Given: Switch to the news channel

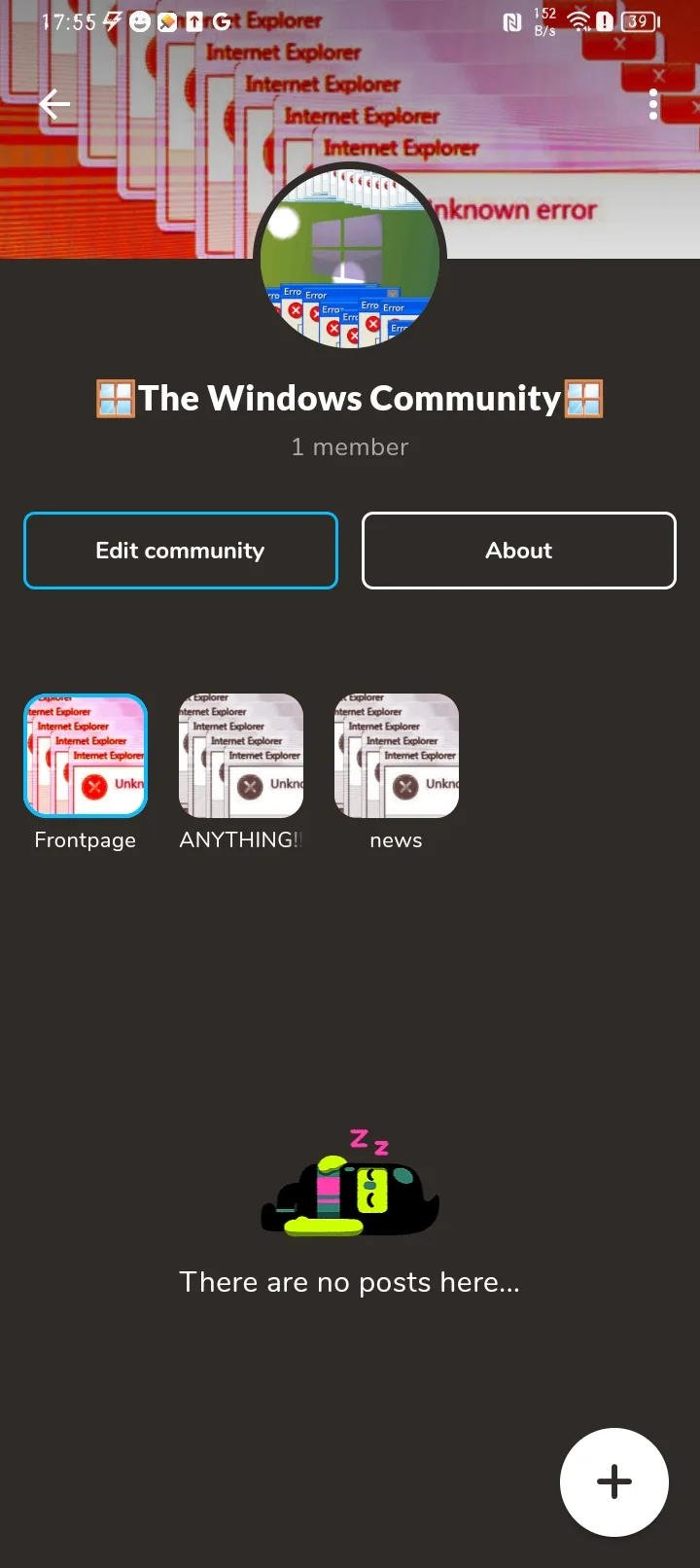Looking at the screenshot, I should (397, 756).
